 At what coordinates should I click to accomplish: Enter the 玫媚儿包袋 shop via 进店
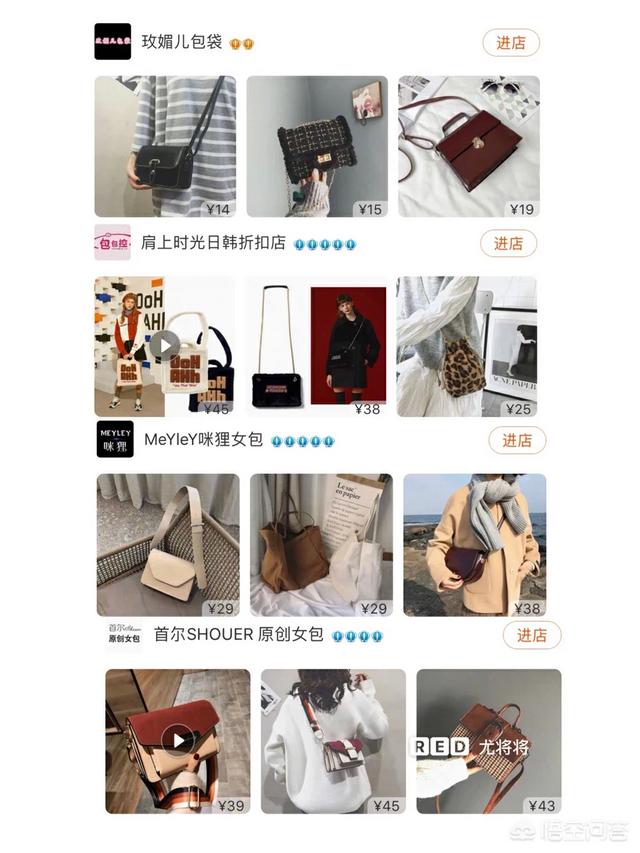point(511,43)
